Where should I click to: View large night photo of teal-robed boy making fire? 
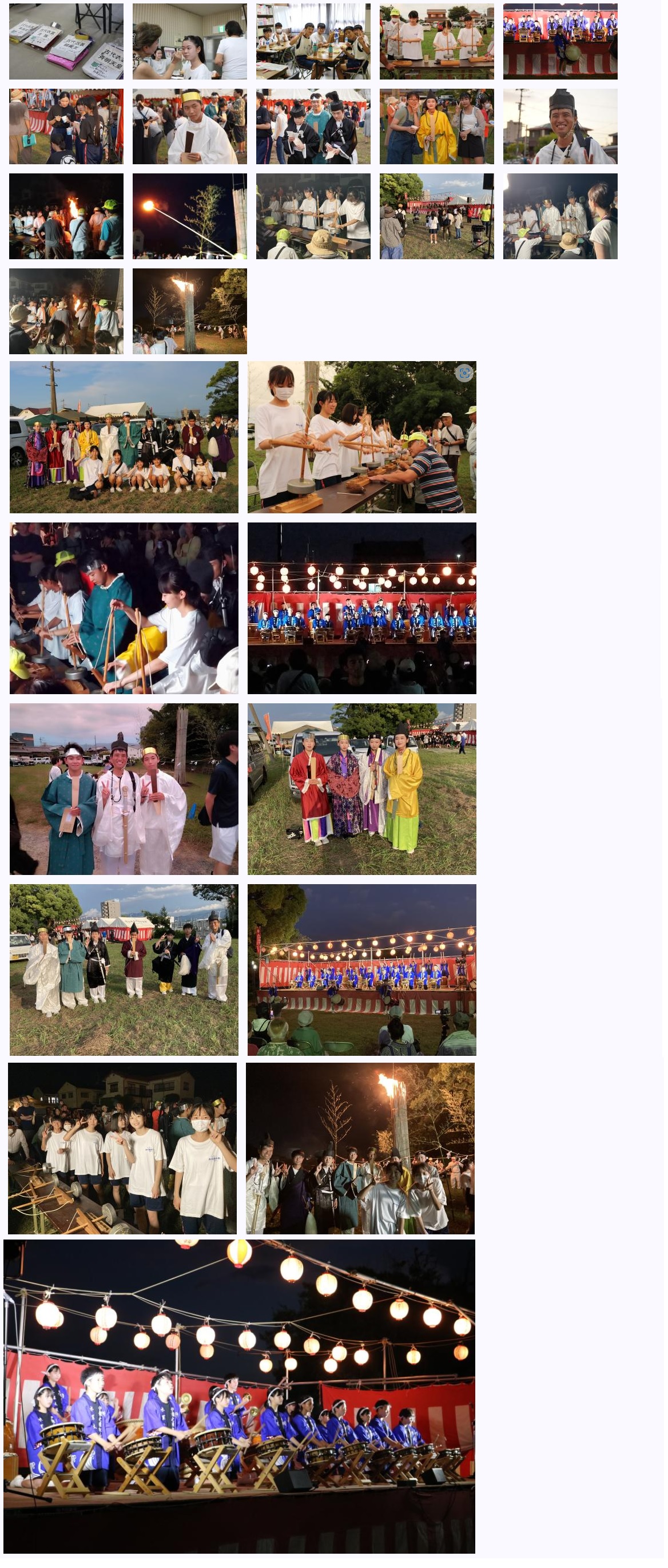coord(124,608)
